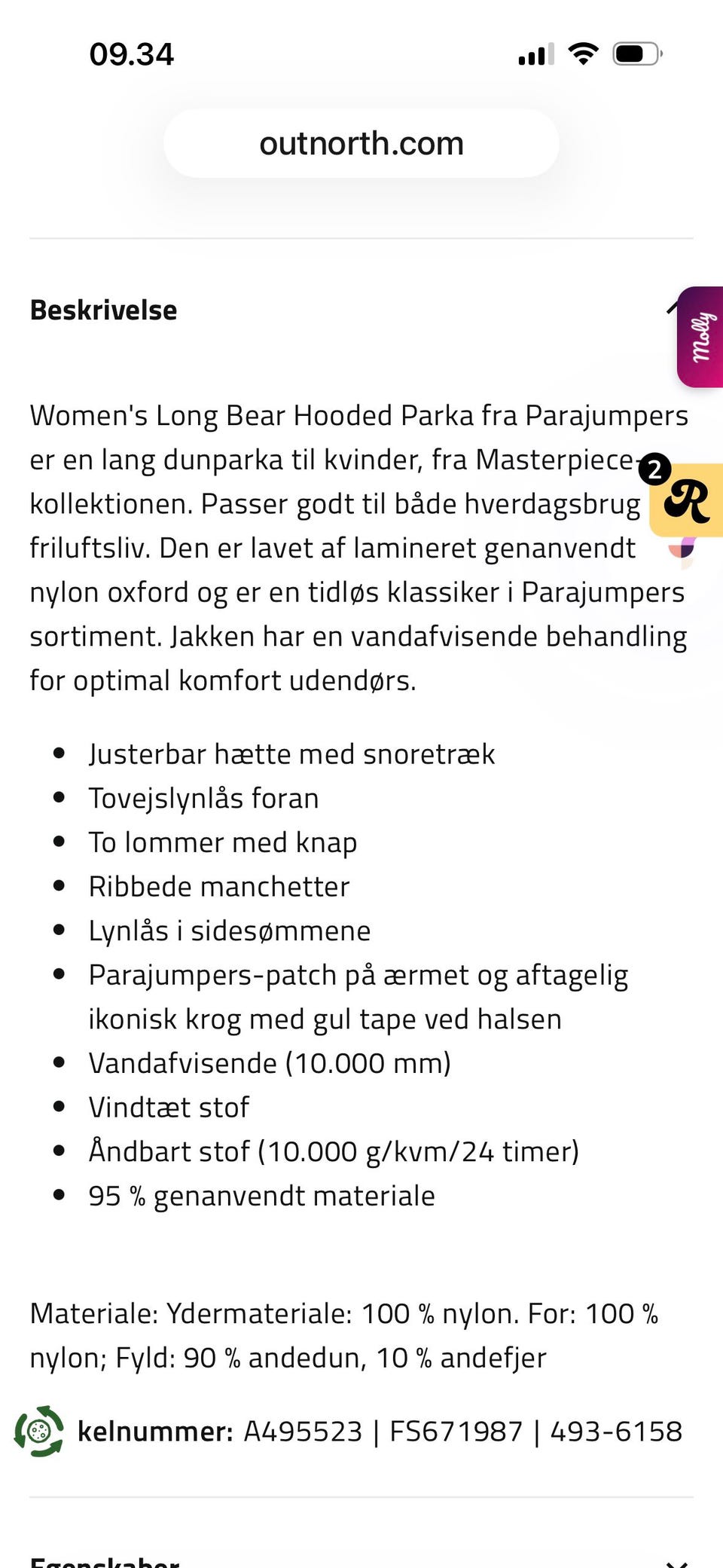Image resolution: width=723 pixels, height=1568 pixels.
Task: Tap the battery indicator icon
Action: pyautogui.click(x=633, y=52)
